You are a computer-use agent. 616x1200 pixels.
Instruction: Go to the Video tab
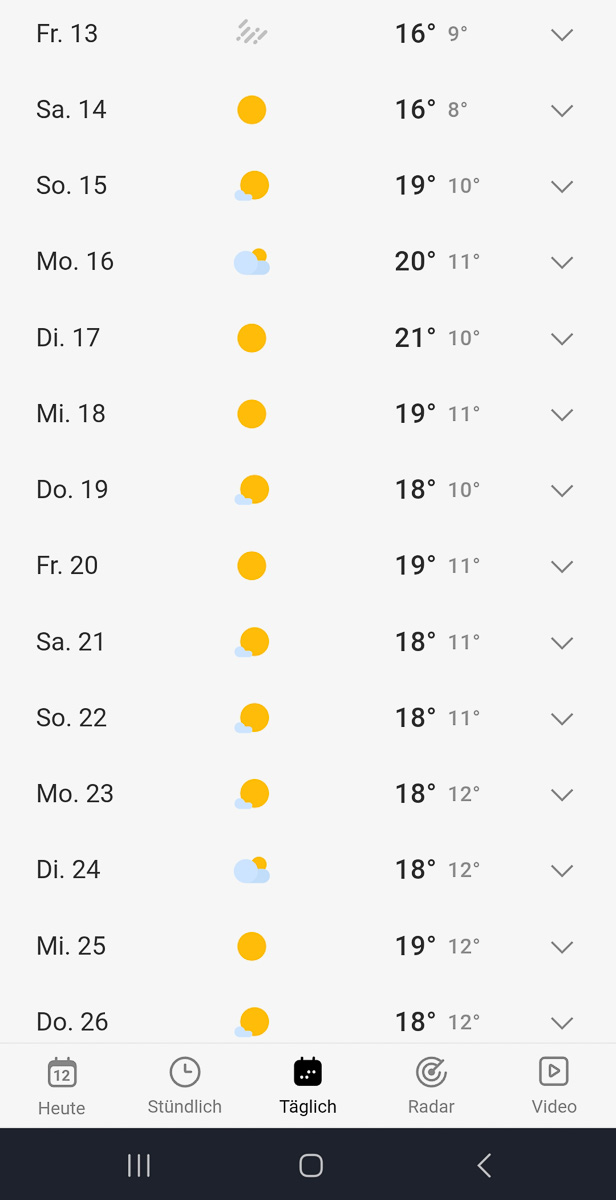point(554,1085)
